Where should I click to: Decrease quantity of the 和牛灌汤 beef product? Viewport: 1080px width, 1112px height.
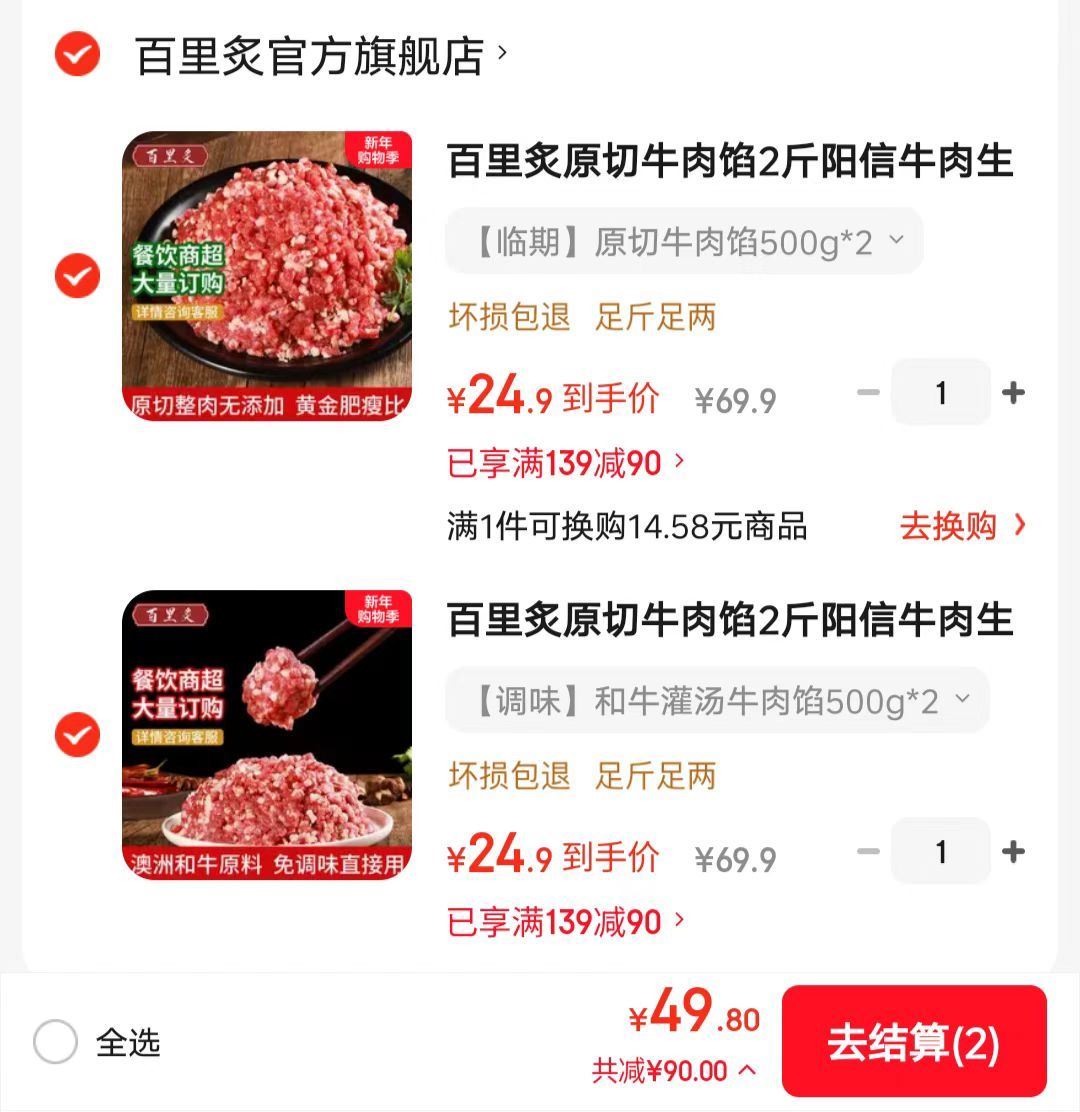click(x=869, y=851)
